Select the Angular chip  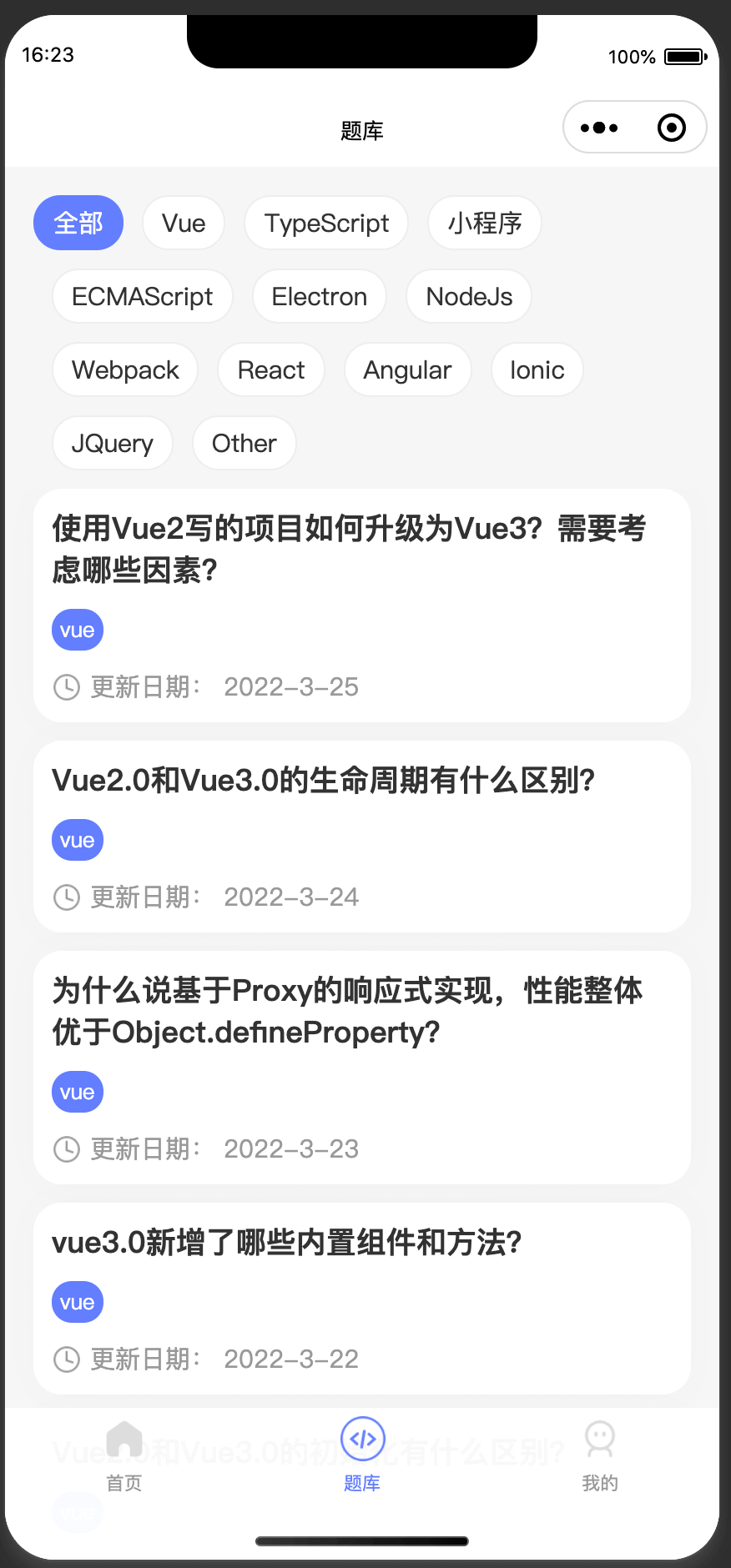pyautogui.click(x=407, y=369)
